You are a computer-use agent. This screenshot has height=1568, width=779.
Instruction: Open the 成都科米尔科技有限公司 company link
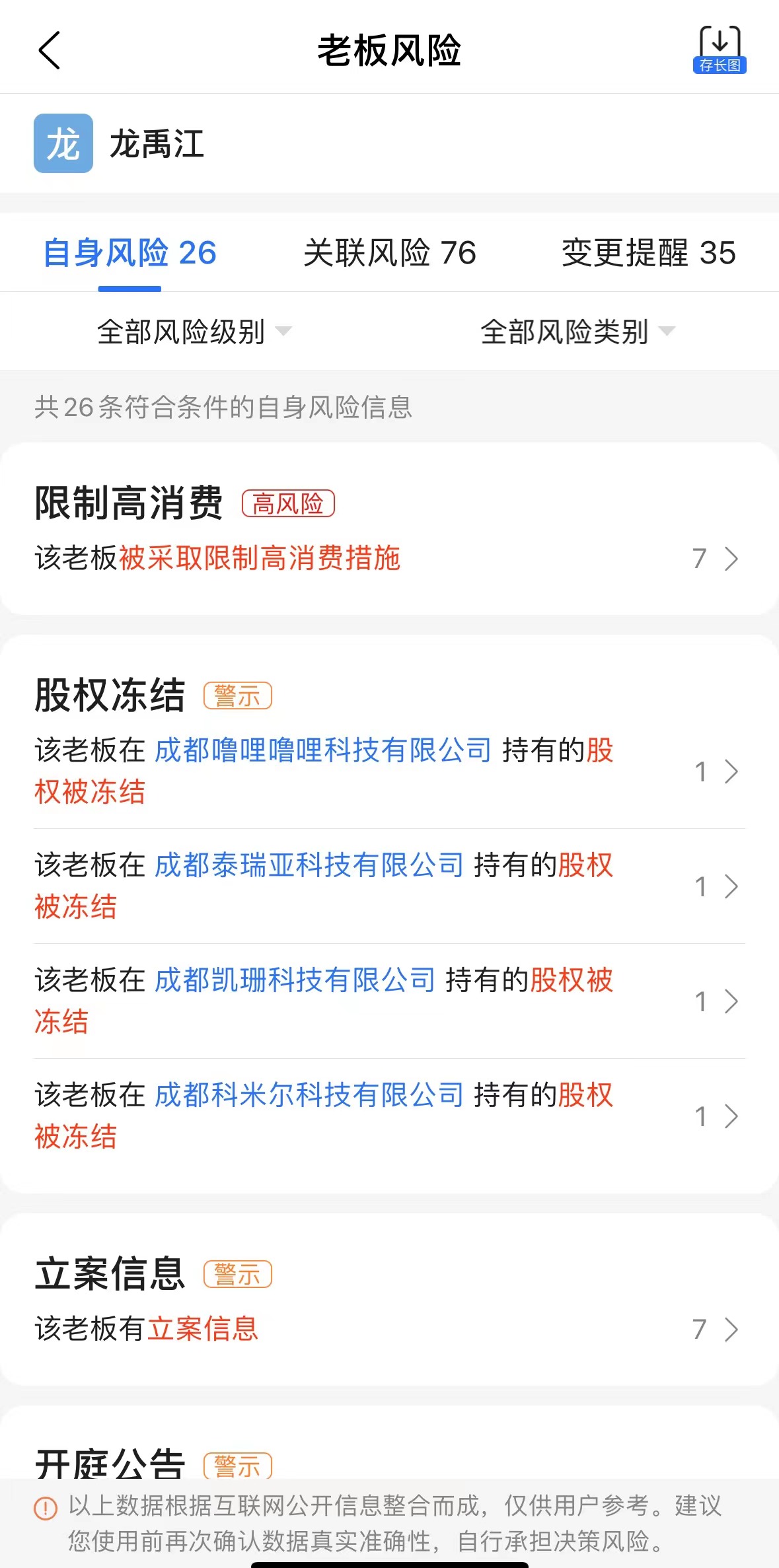click(x=309, y=1096)
